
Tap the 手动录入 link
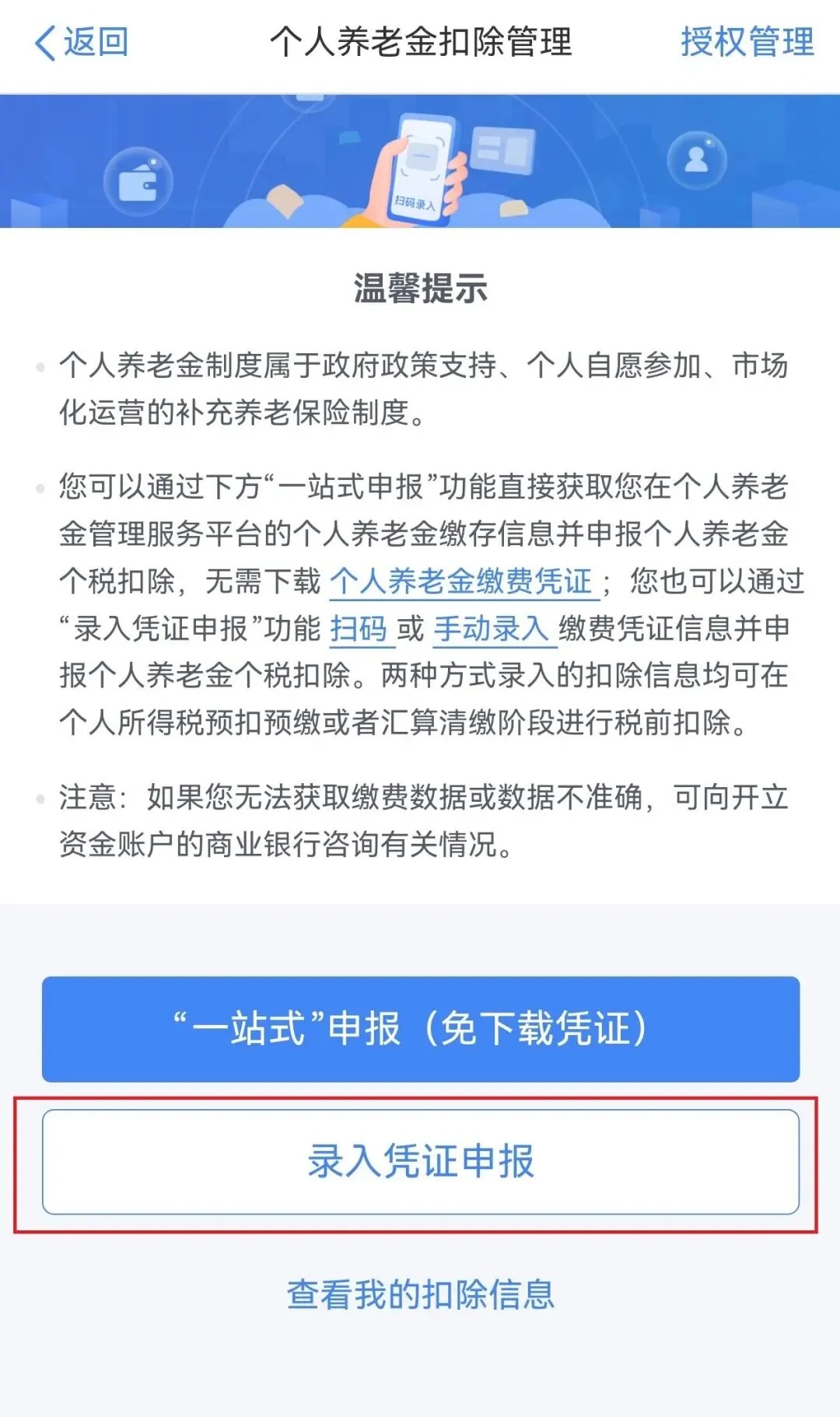pyautogui.click(x=492, y=629)
